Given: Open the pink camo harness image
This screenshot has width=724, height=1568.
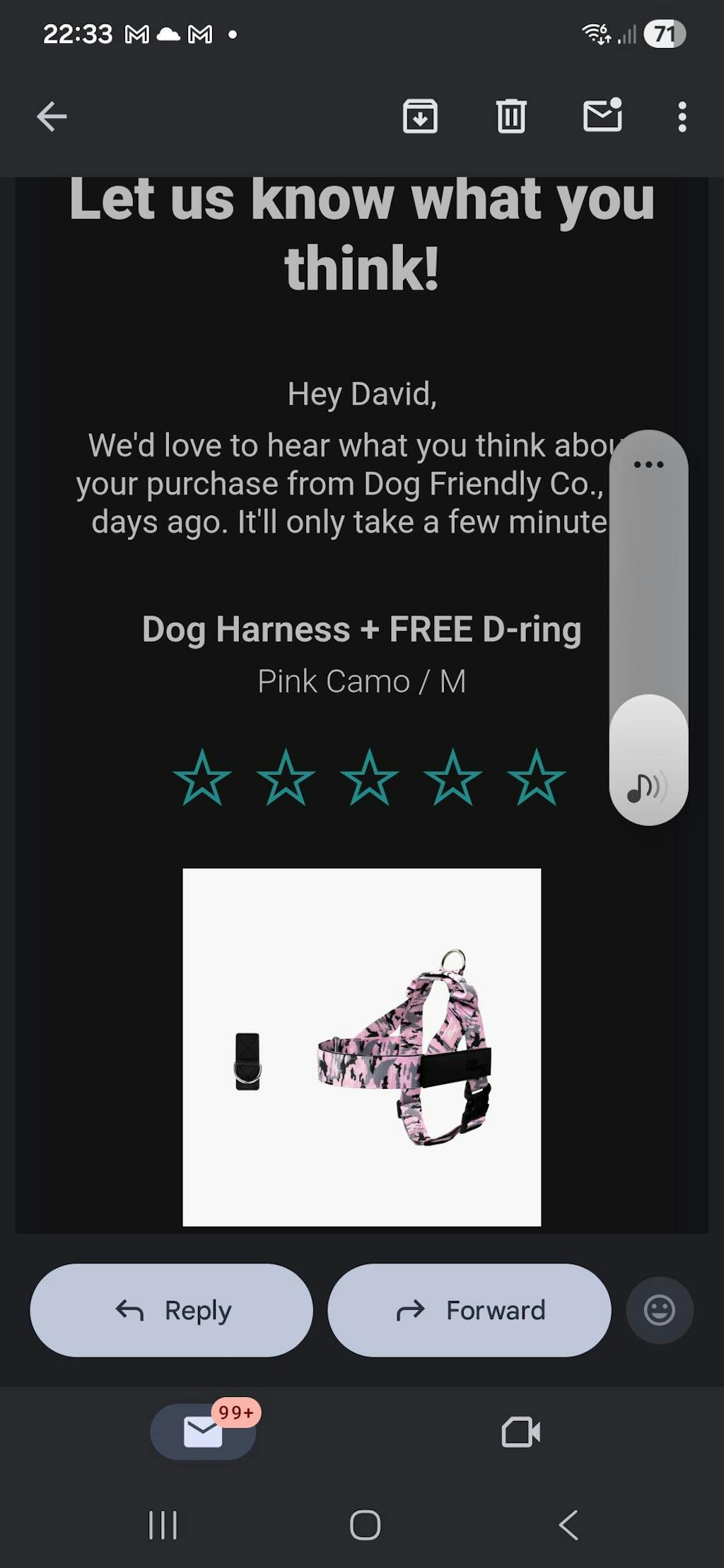Looking at the screenshot, I should 362,1047.
